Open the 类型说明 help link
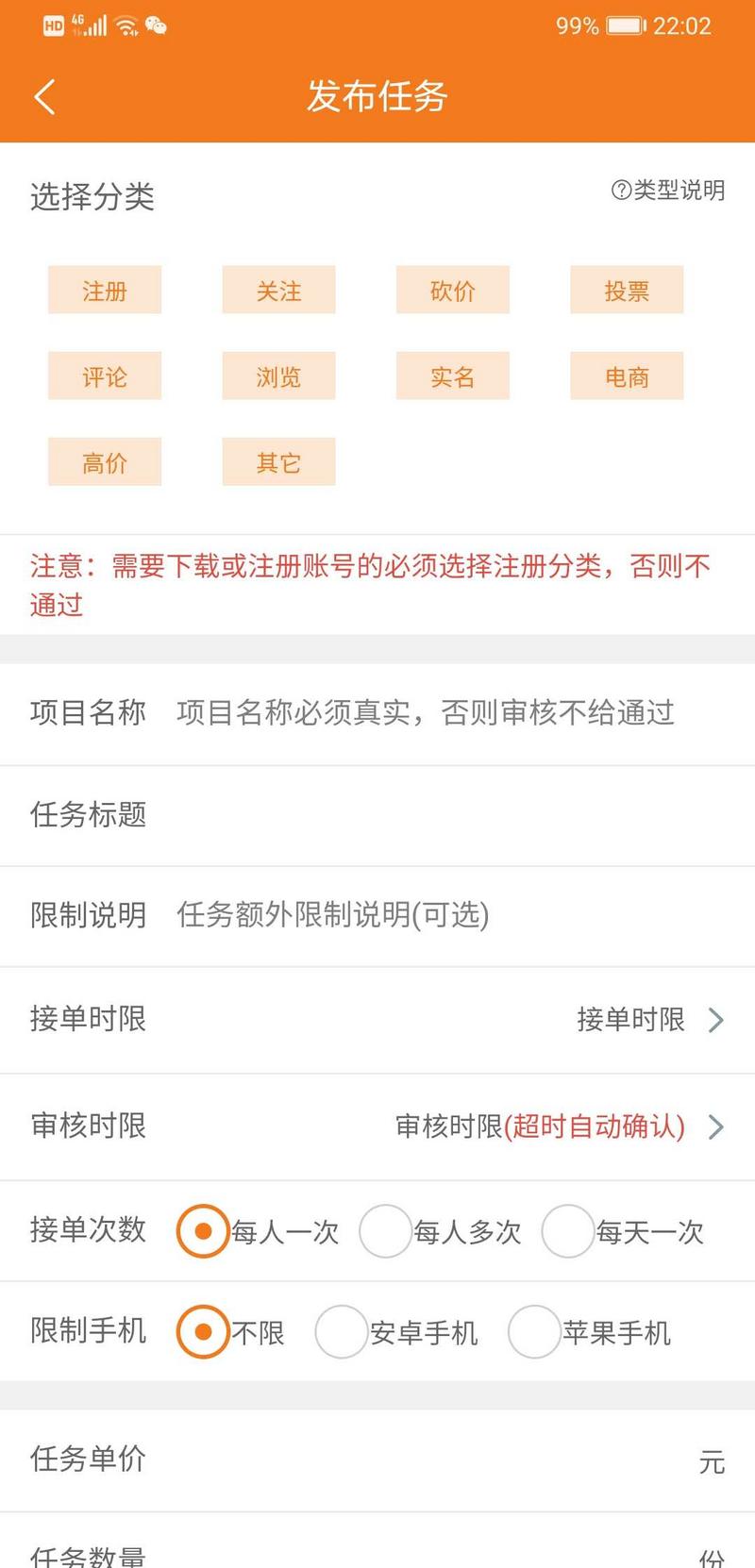Screen dimensions: 755x1568 pyautogui.click(x=668, y=191)
